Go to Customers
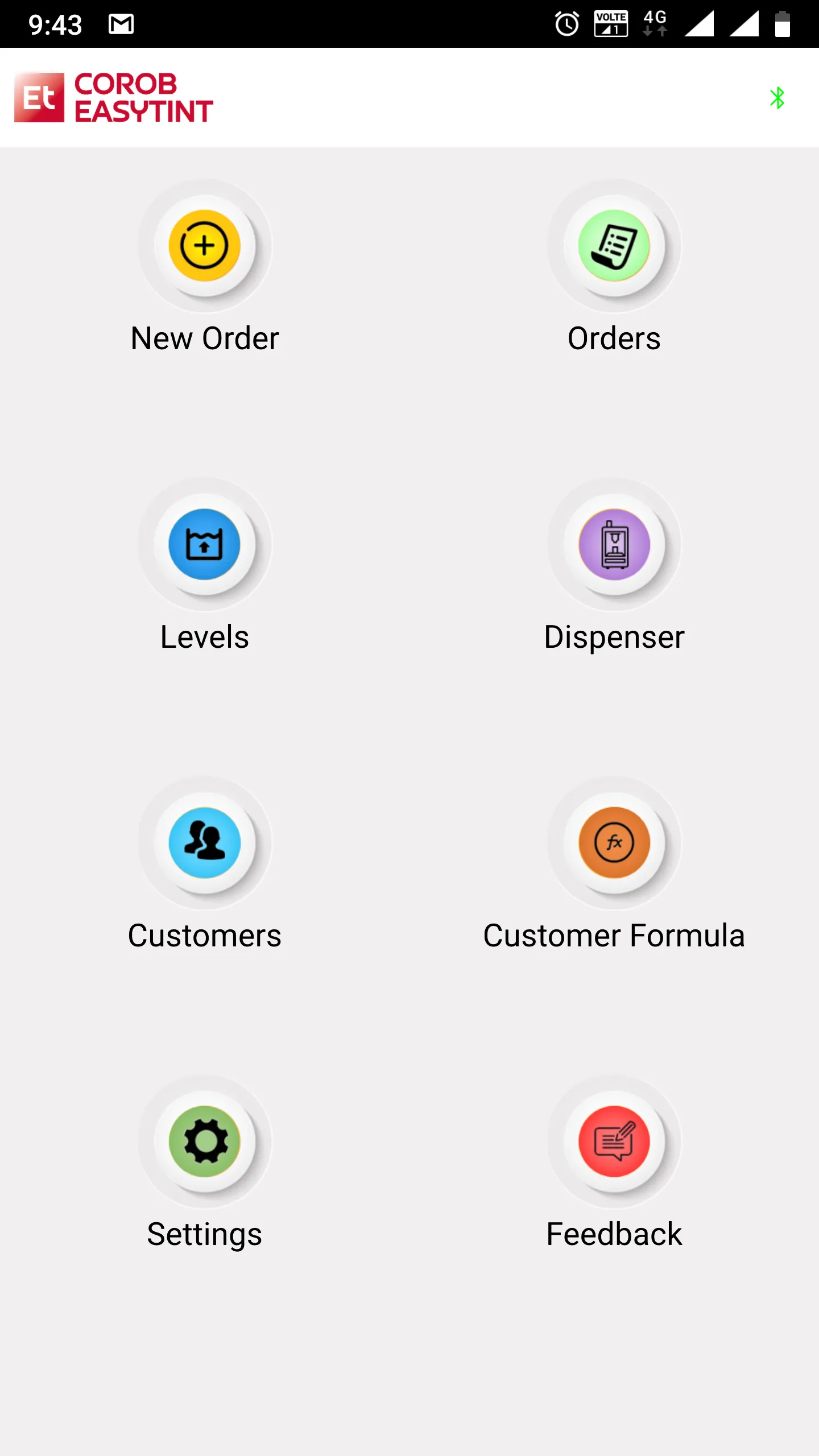 [x=205, y=843]
